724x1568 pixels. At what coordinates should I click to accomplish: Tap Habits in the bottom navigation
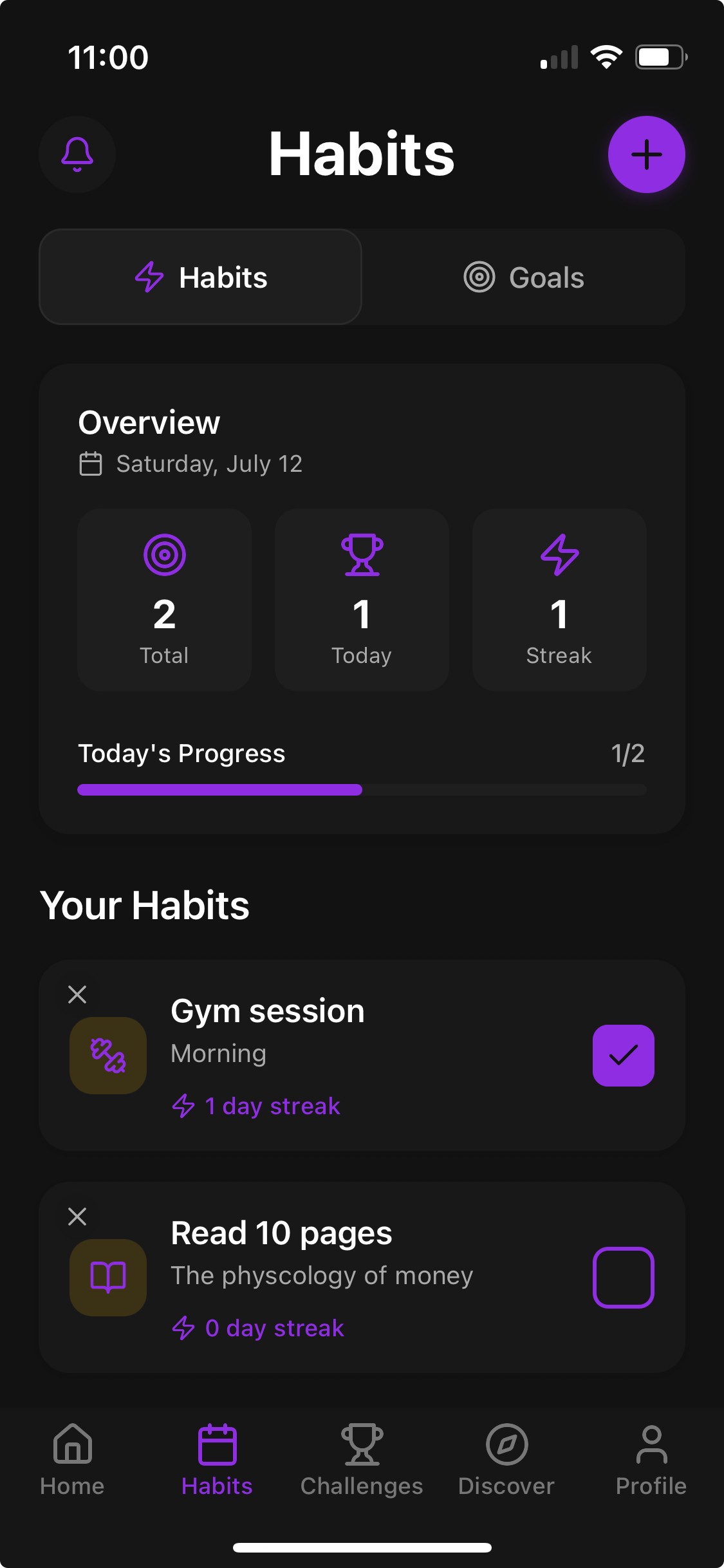217,1460
